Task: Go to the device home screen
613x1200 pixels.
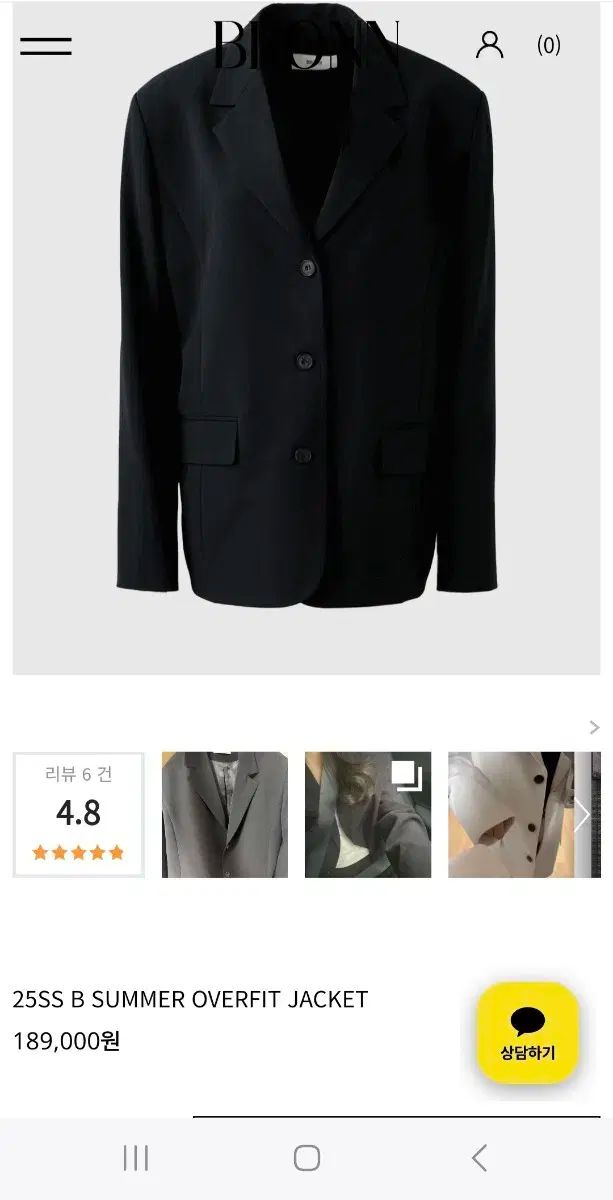Action: click(306, 1158)
